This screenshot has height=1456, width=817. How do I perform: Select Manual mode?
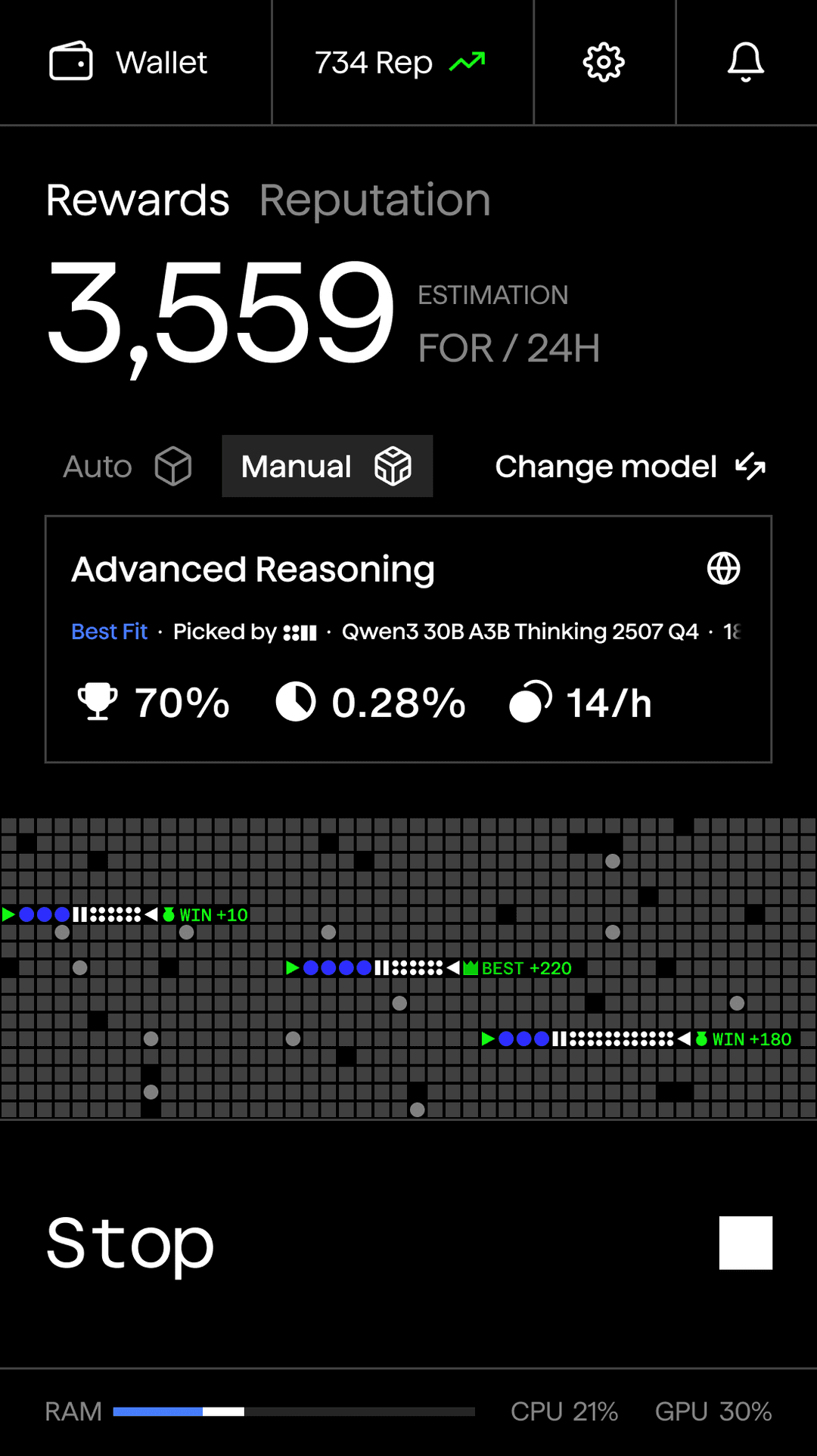click(327, 466)
